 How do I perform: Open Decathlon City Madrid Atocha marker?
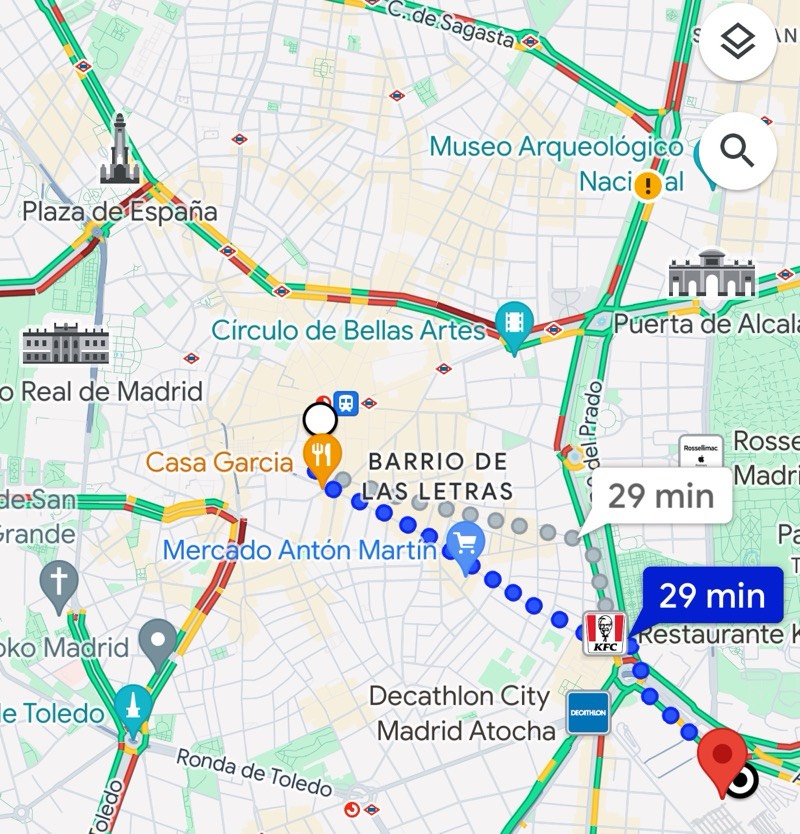tap(587, 713)
